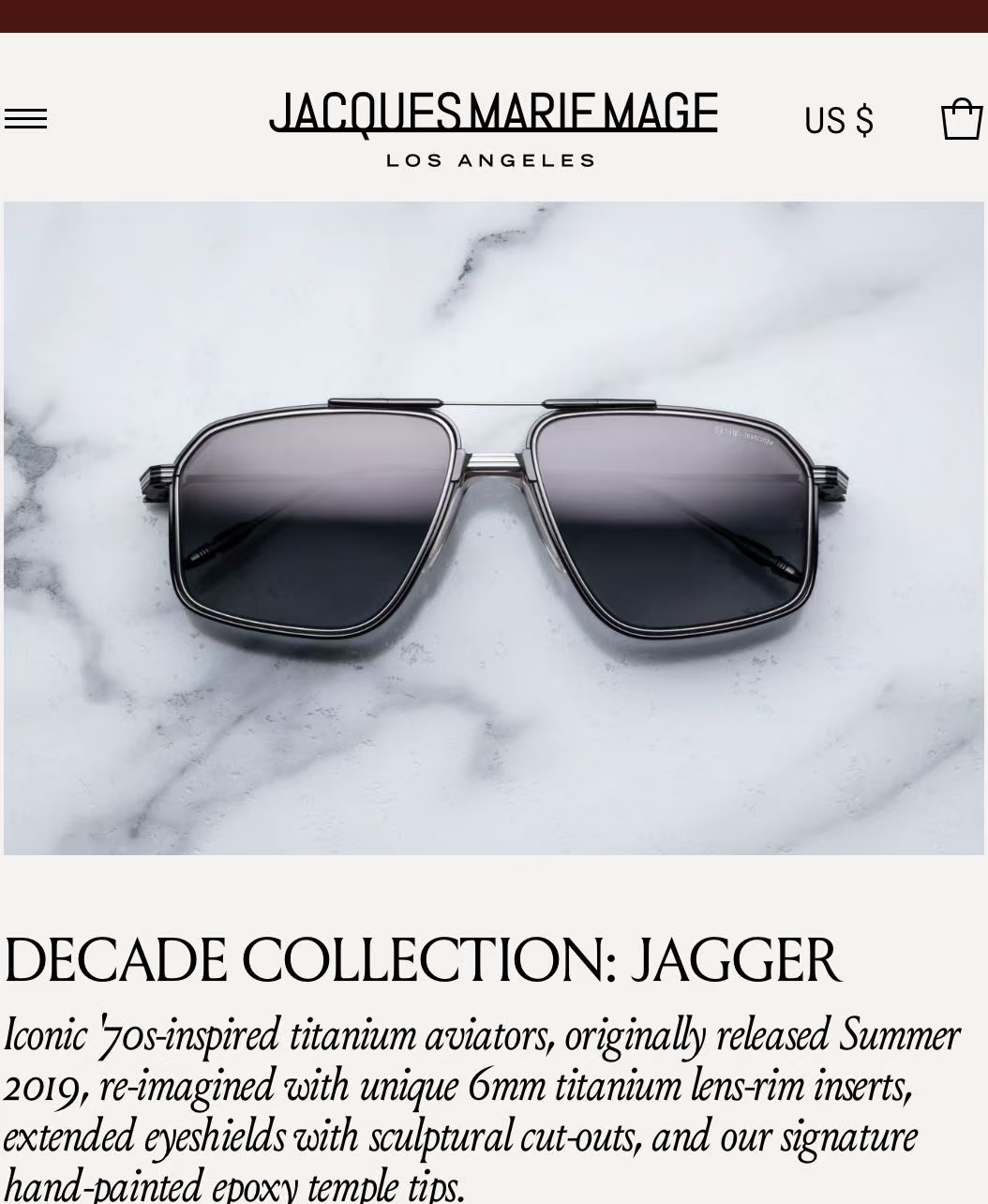Image resolution: width=988 pixels, height=1204 pixels.
Task: Open the hamburger menu
Action: (25, 119)
